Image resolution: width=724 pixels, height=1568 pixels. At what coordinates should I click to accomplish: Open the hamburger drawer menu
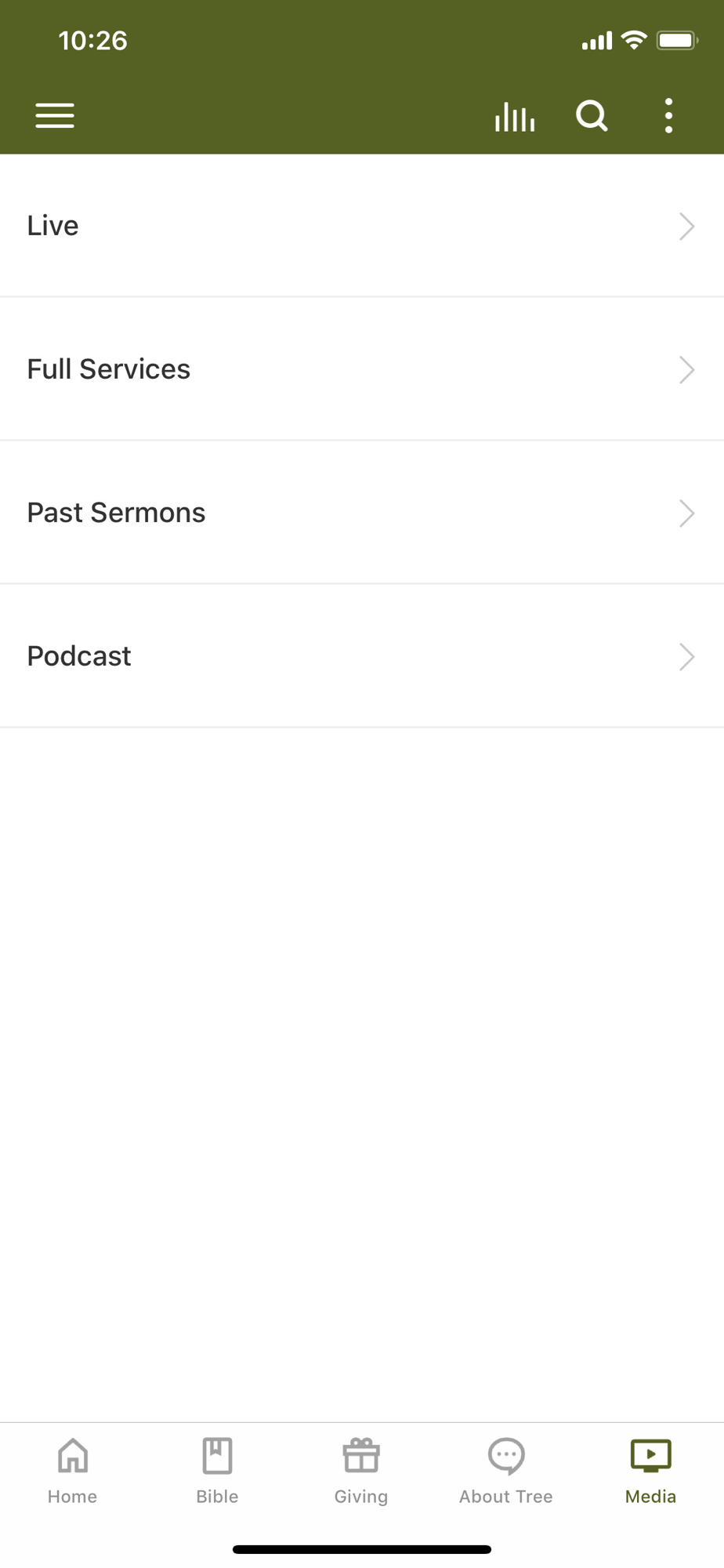click(x=55, y=116)
